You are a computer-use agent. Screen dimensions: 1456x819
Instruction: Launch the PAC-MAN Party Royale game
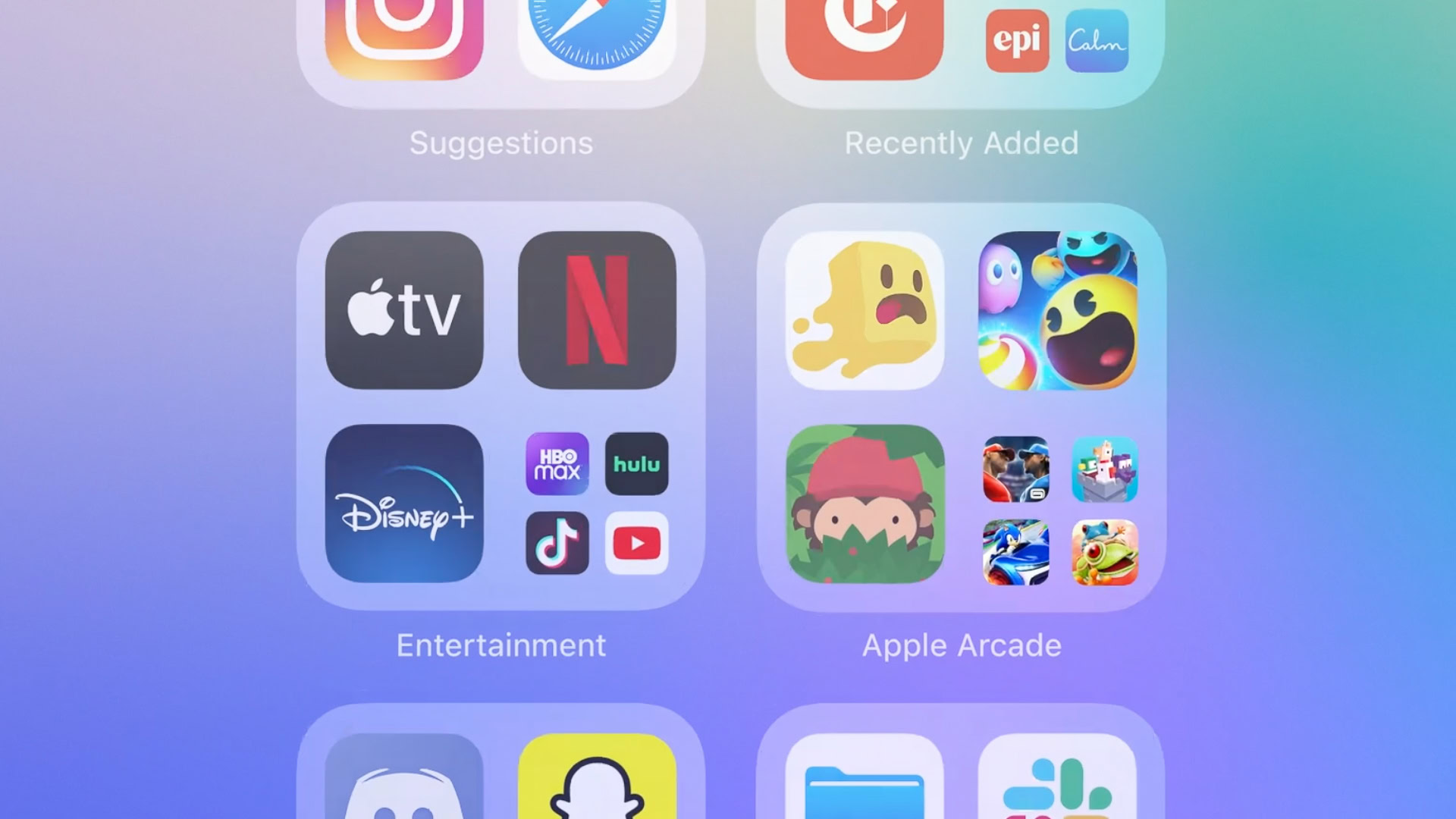[x=1058, y=310]
